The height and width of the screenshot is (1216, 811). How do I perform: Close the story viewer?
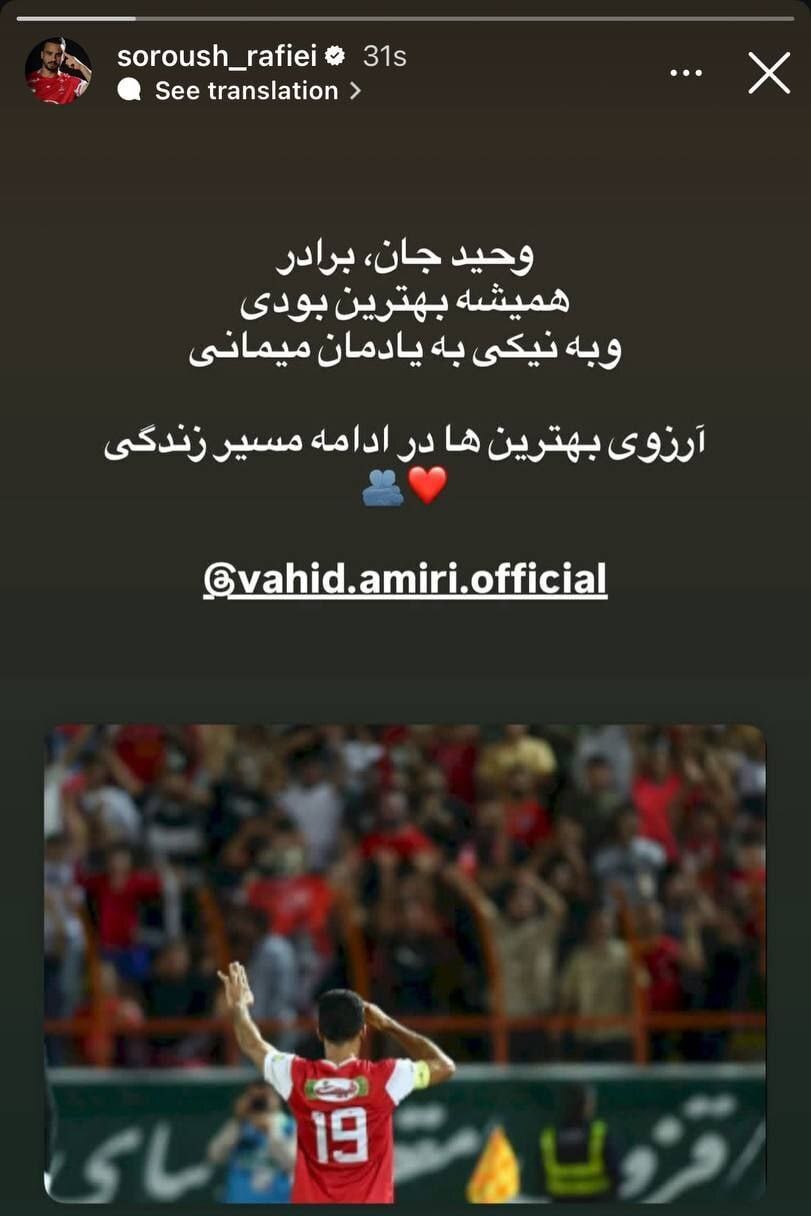(x=769, y=73)
